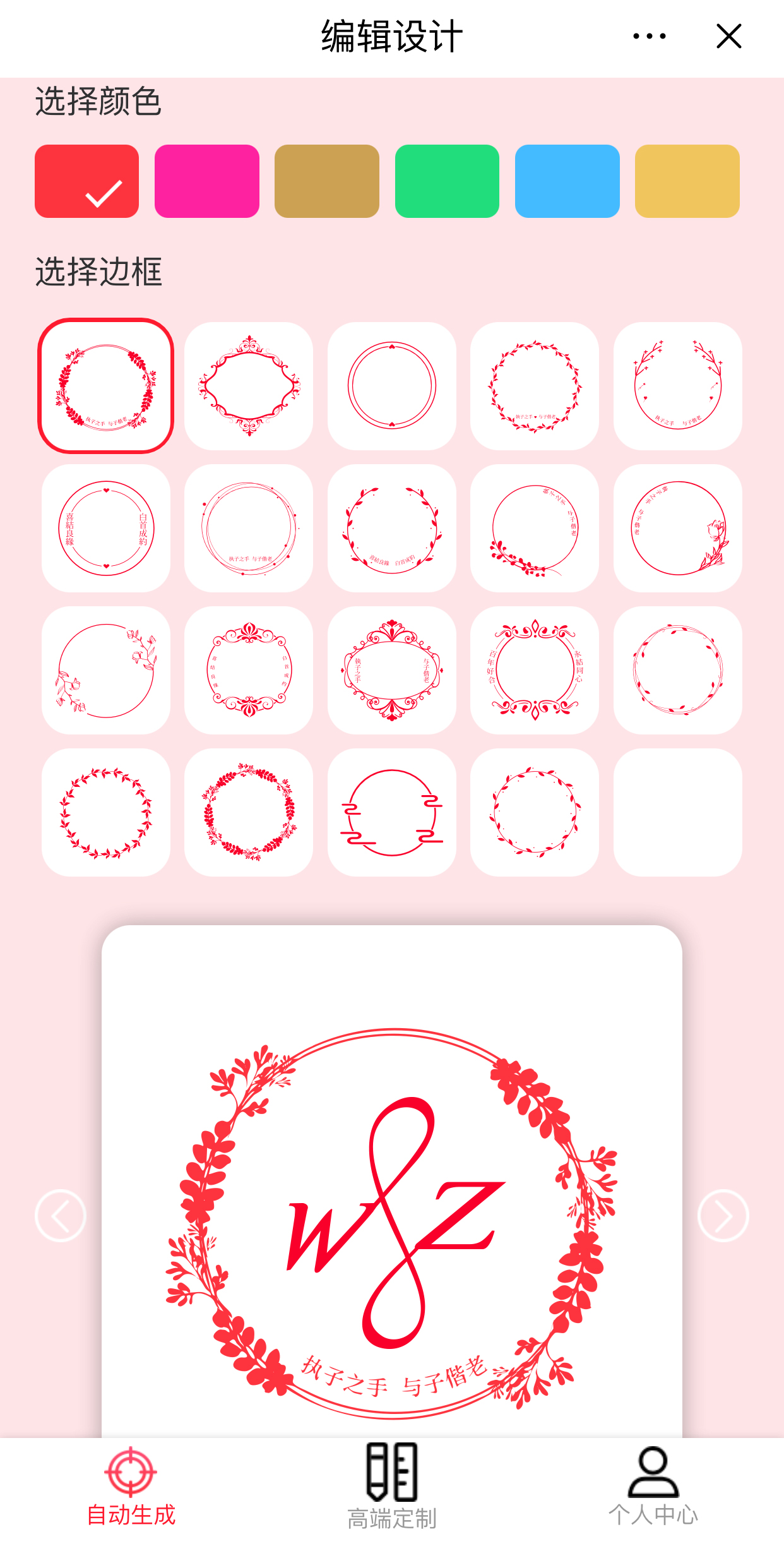The width and height of the screenshot is (784, 1546).
Task: Close the 编辑设计 page
Action: [728, 37]
